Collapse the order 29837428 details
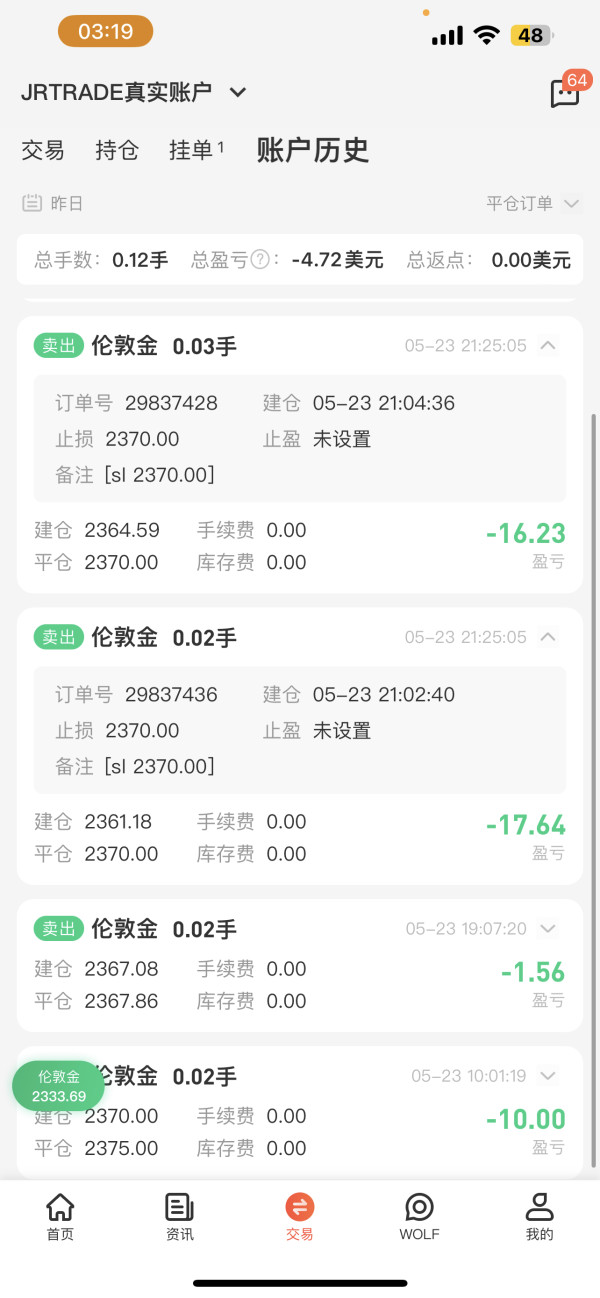Screen dimensions: 600x1298 coord(548,346)
